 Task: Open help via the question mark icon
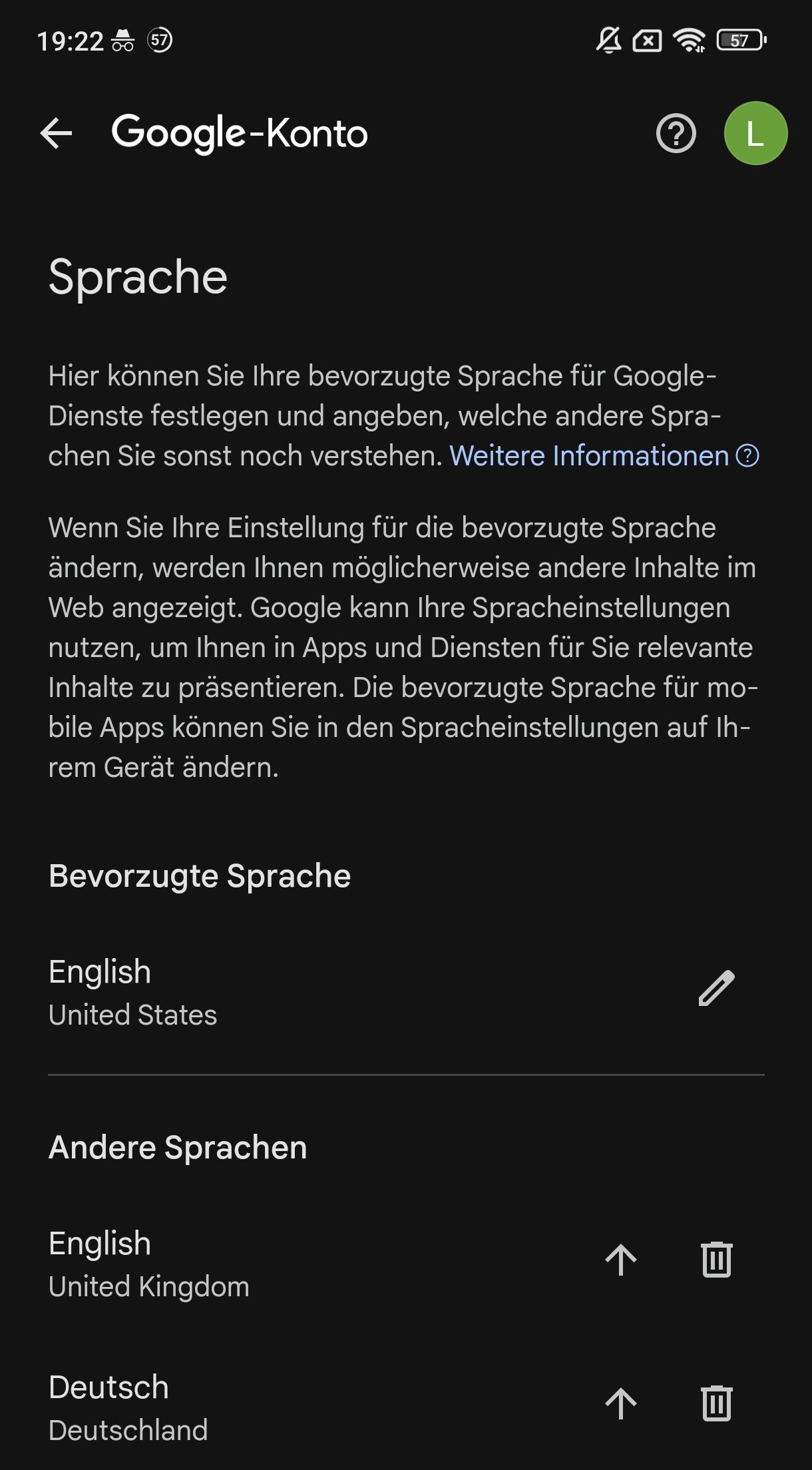tap(675, 134)
